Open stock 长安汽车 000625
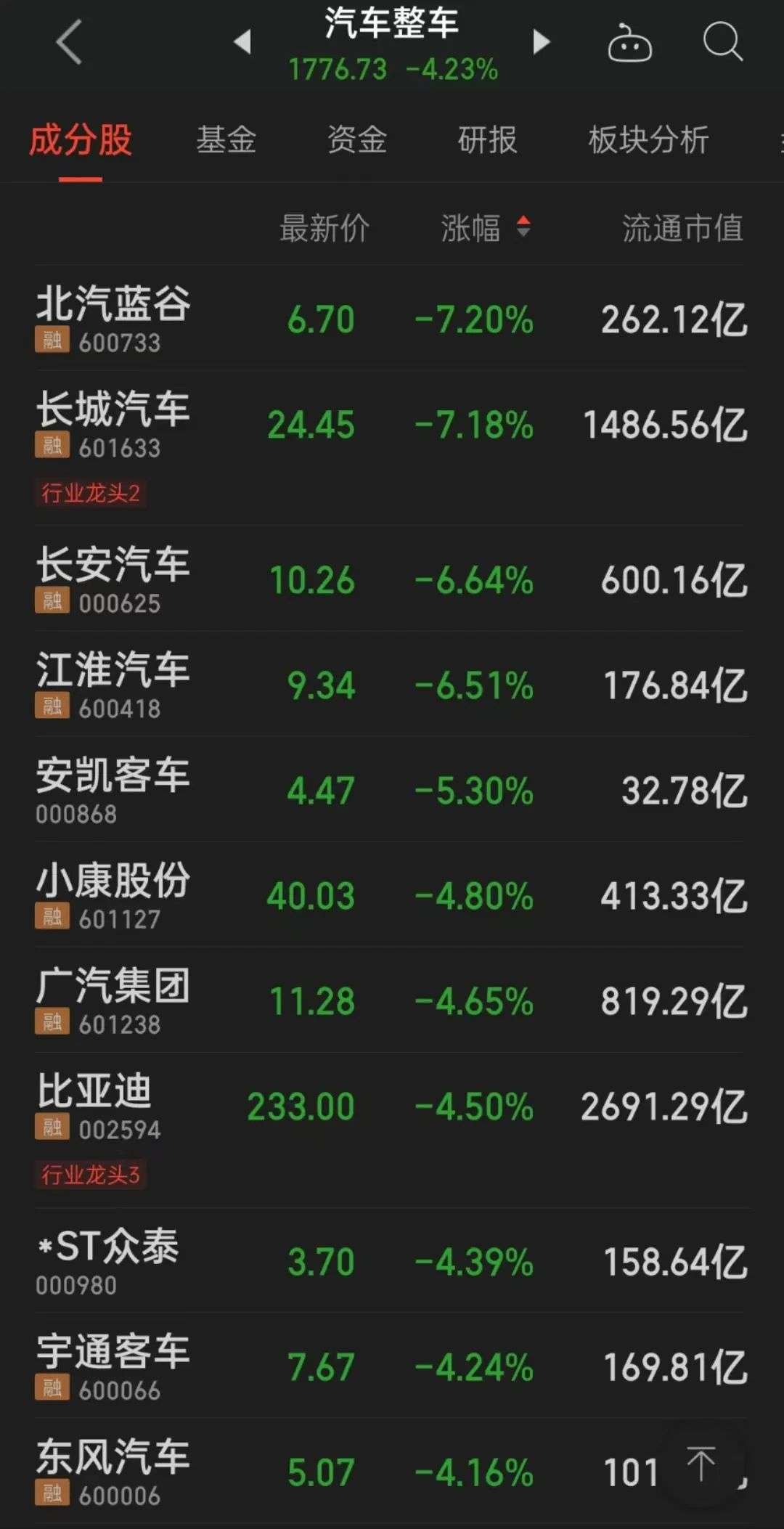This screenshot has height=1529, width=784. point(392,579)
